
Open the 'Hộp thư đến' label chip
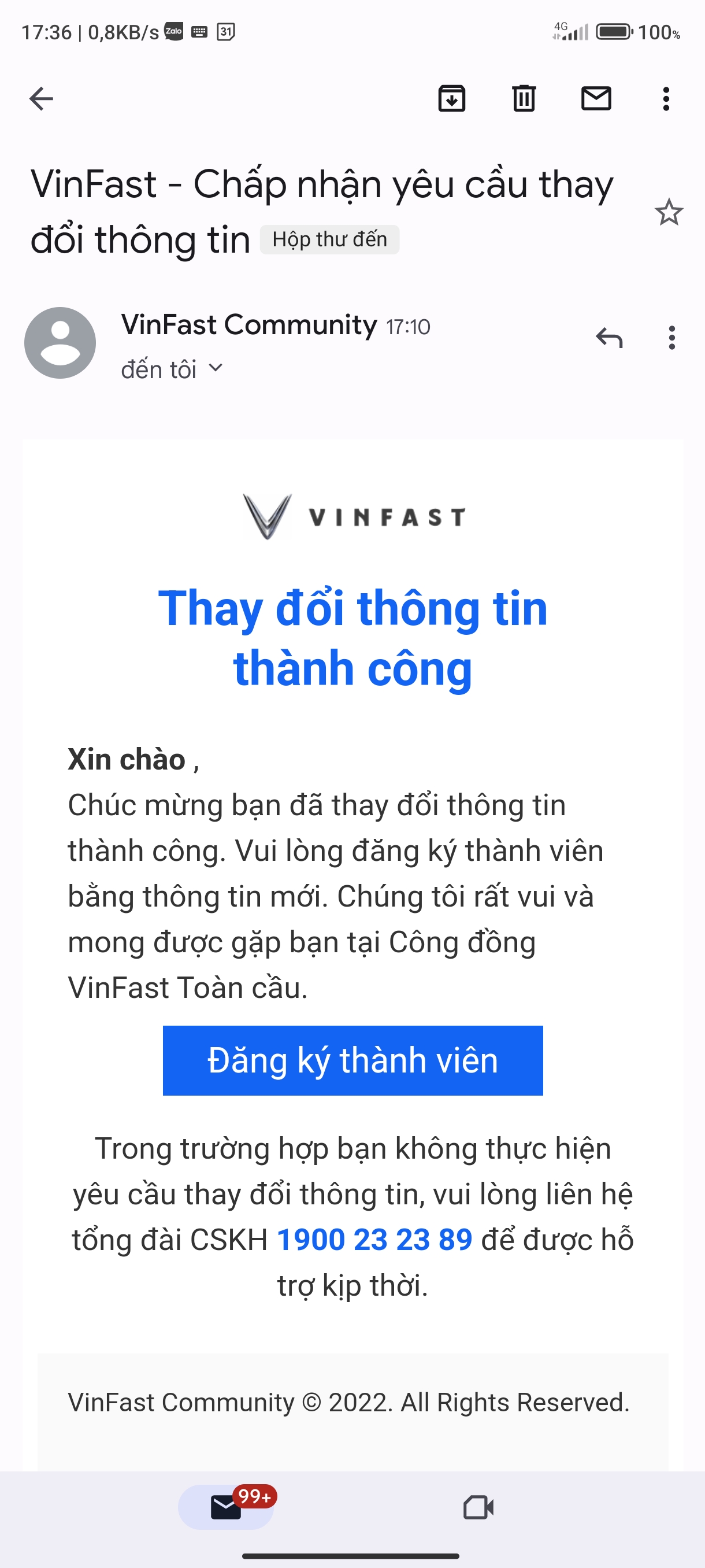pyautogui.click(x=330, y=239)
